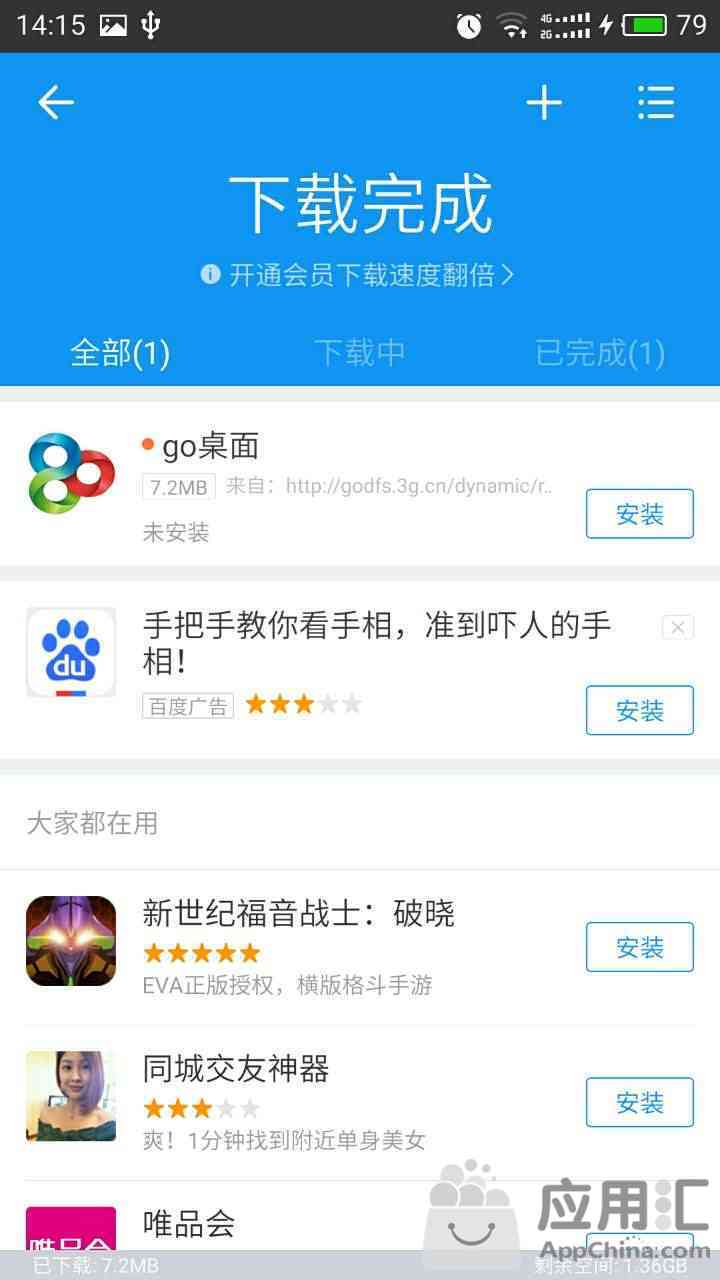Add a new download with plus icon
This screenshot has height=1280, width=720.
(544, 102)
